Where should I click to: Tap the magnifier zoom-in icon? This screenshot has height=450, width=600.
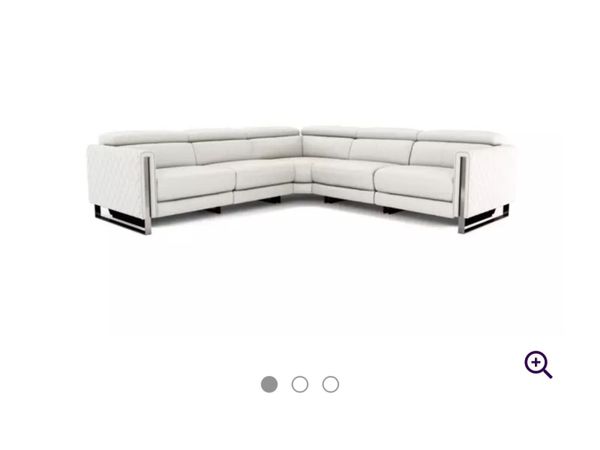(x=537, y=364)
